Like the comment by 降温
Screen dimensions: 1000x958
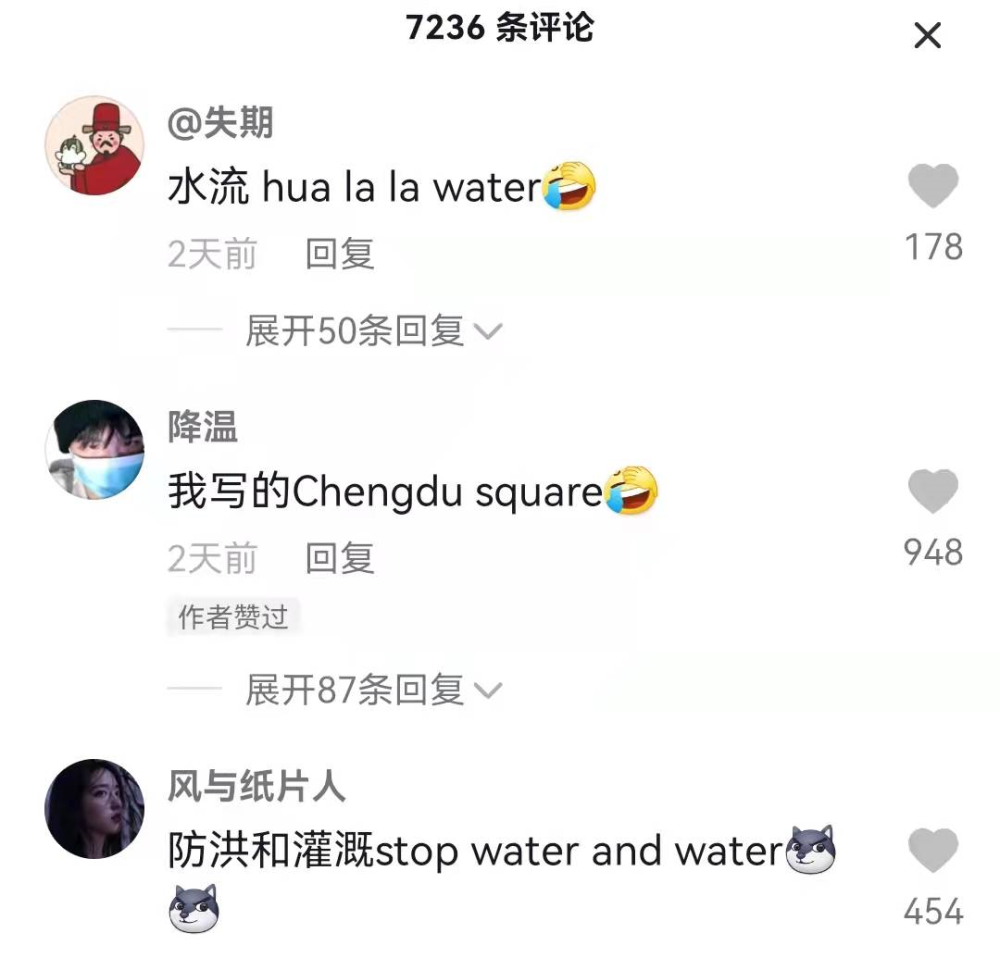pyautogui.click(x=932, y=492)
